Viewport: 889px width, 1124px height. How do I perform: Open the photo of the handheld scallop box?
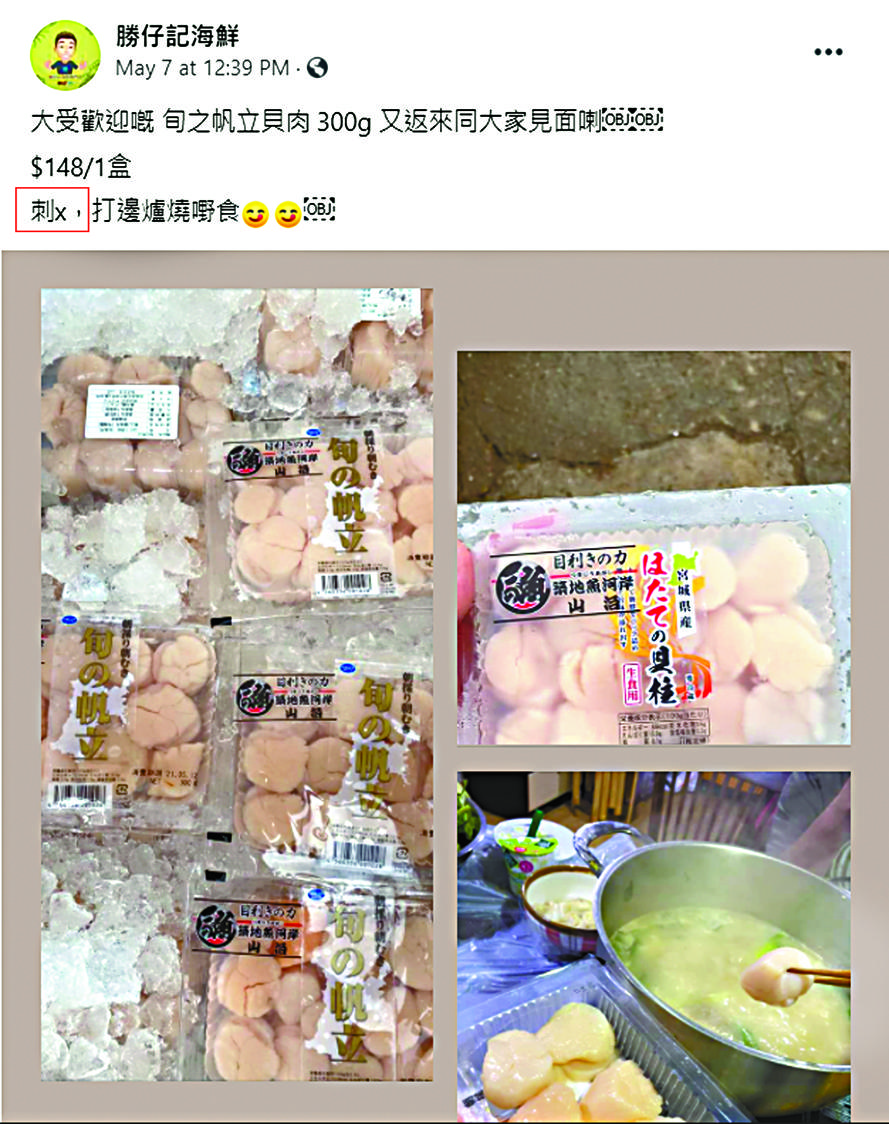(x=654, y=547)
